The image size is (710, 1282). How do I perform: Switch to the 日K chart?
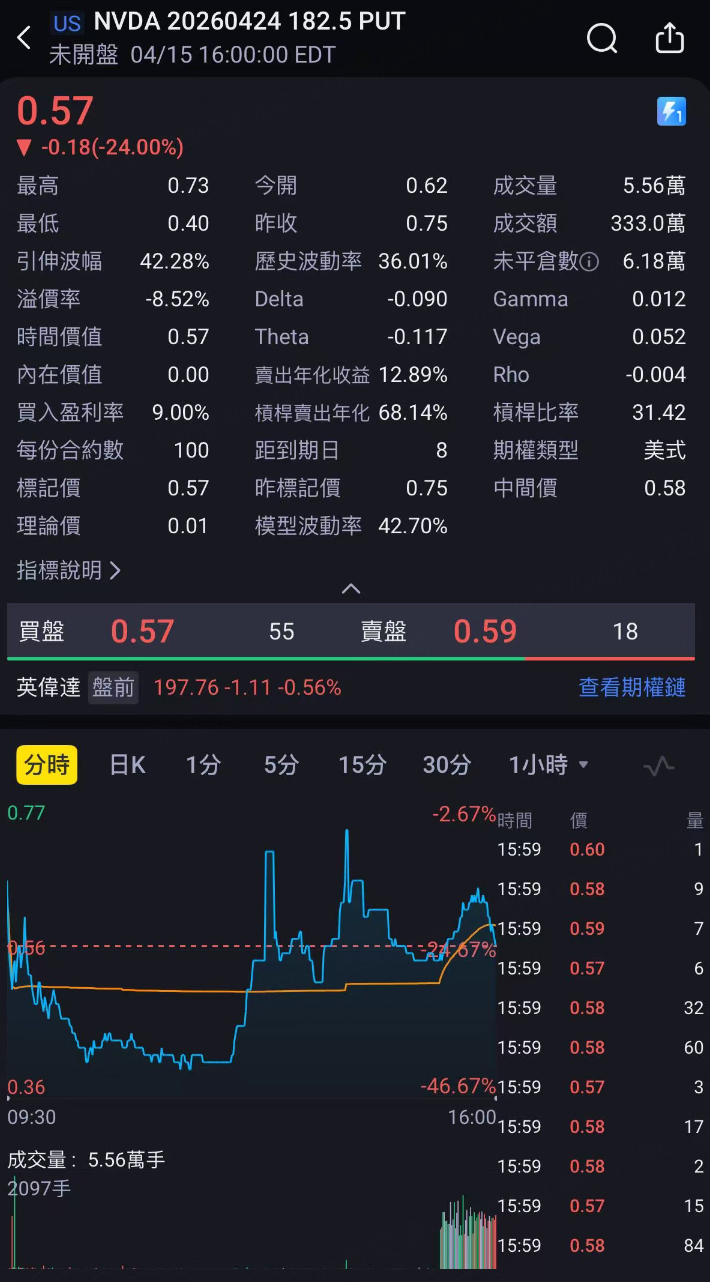(127, 765)
